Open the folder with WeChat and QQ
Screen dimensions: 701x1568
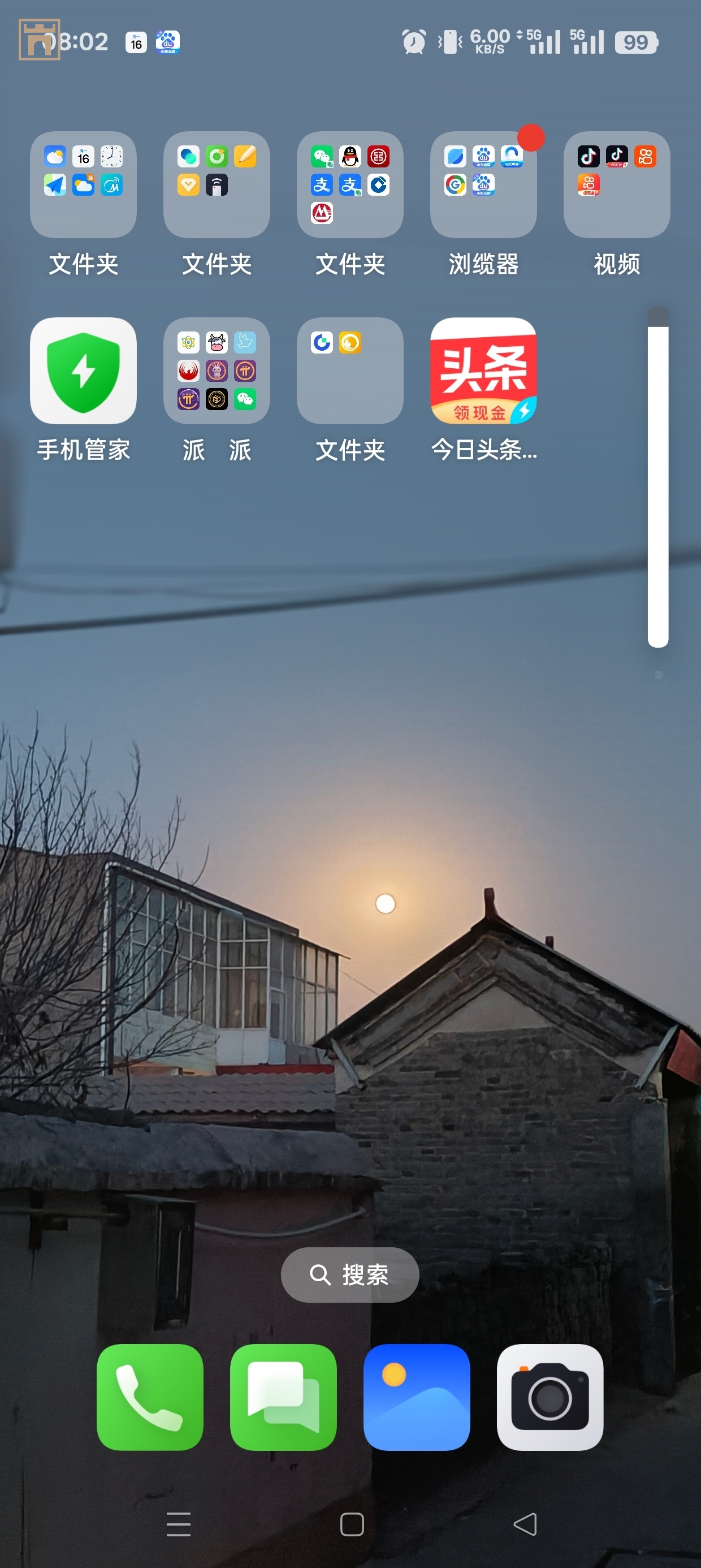[350, 185]
